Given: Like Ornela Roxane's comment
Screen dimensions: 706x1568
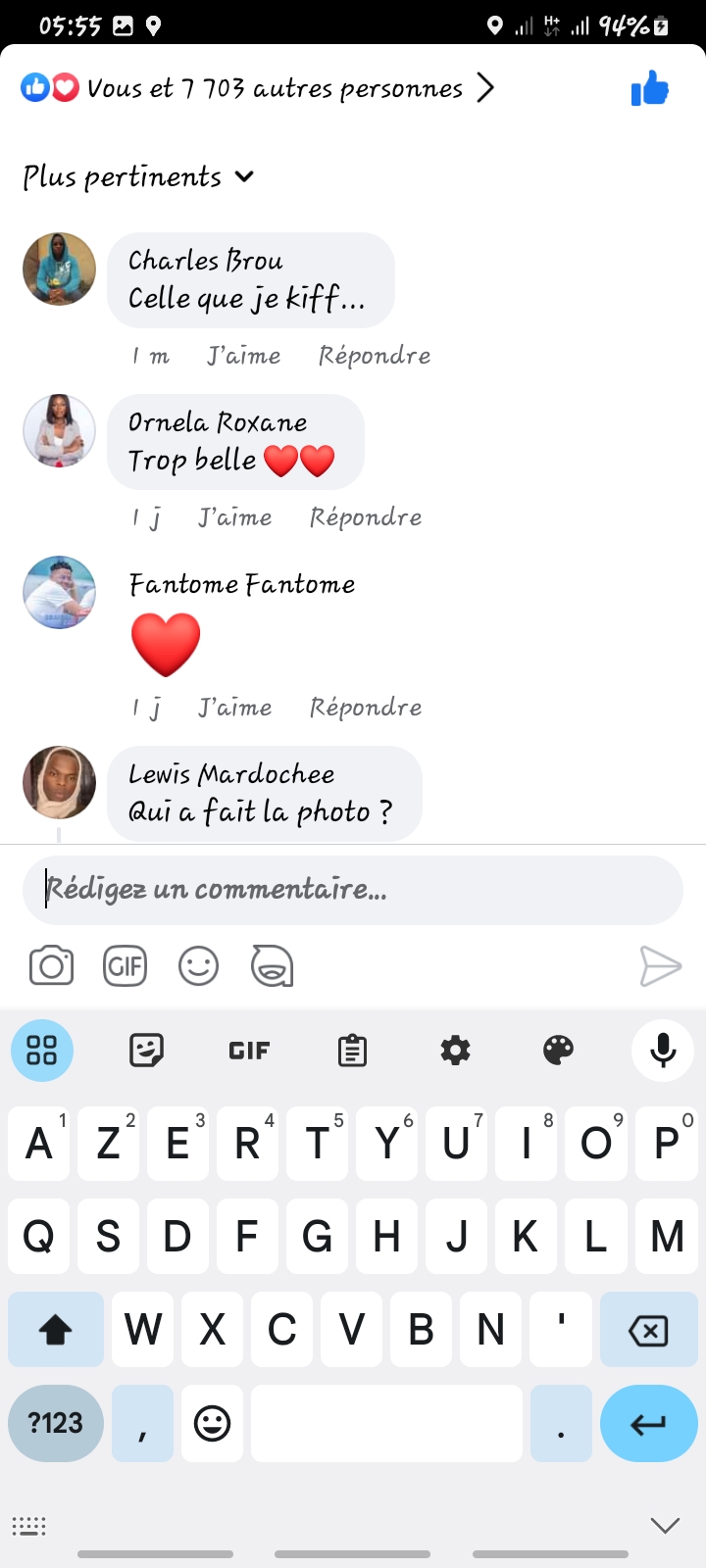Looking at the screenshot, I should 234,517.
